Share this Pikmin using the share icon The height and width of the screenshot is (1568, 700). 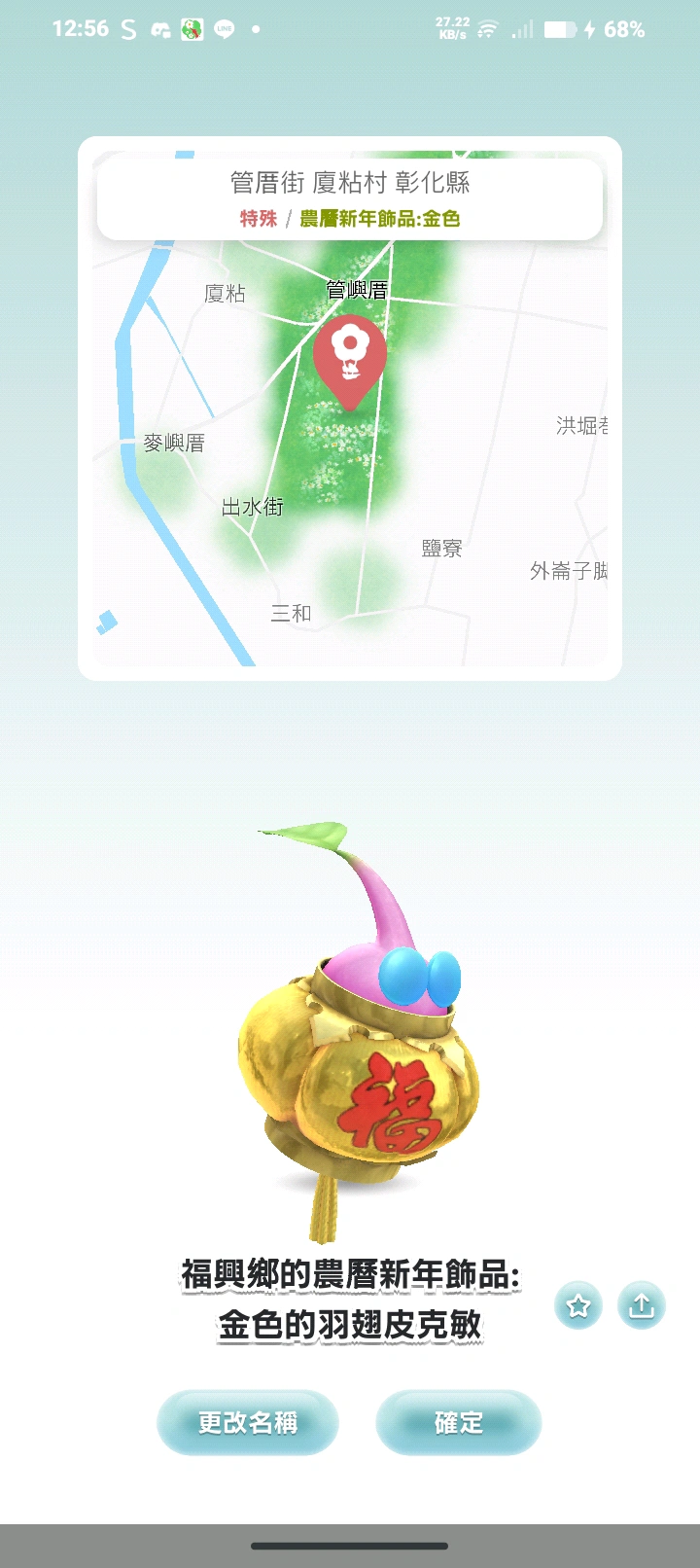pos(641,1305)
